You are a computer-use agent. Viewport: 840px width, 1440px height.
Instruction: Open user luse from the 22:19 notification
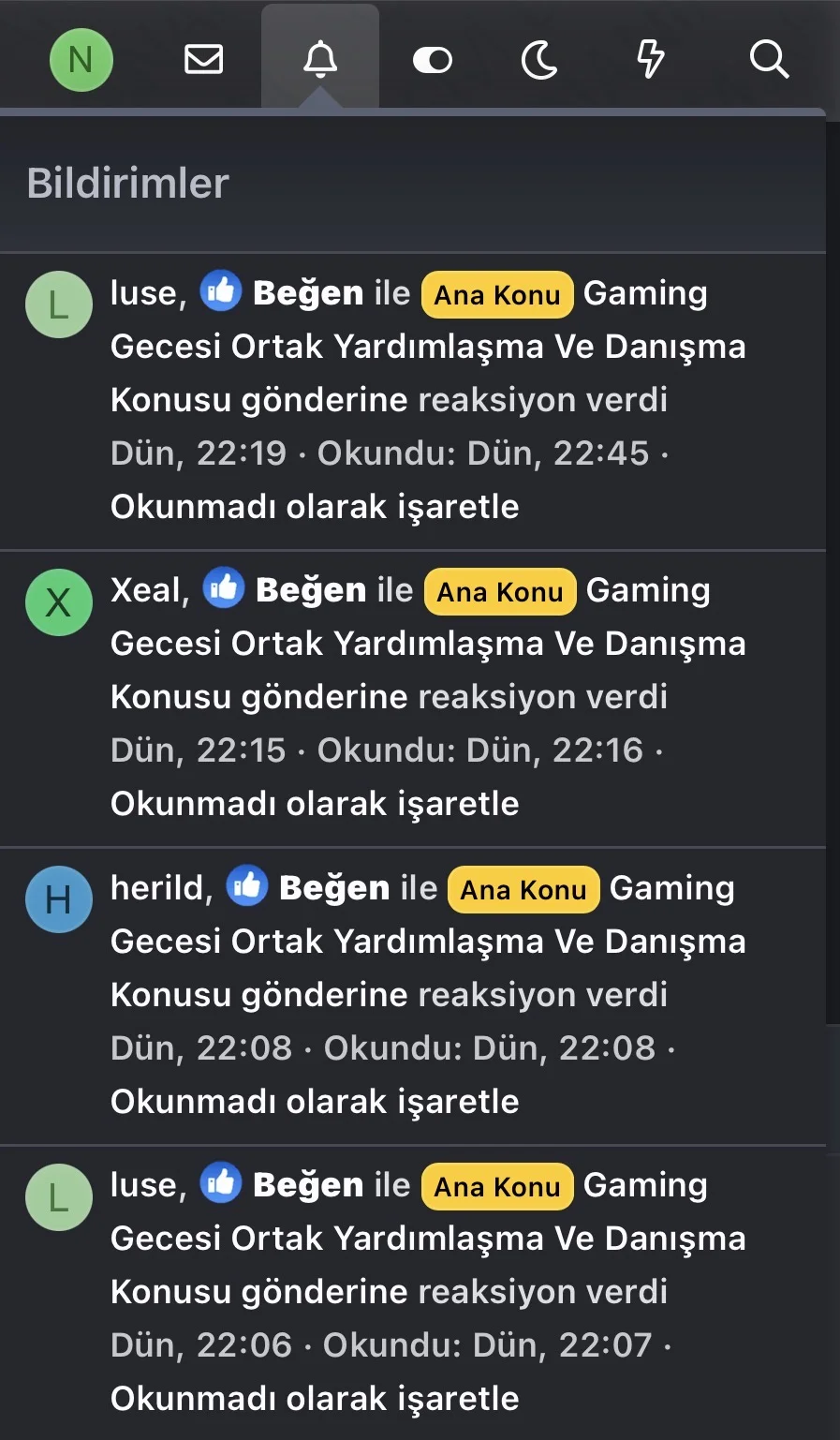click(x=143, y=293)
